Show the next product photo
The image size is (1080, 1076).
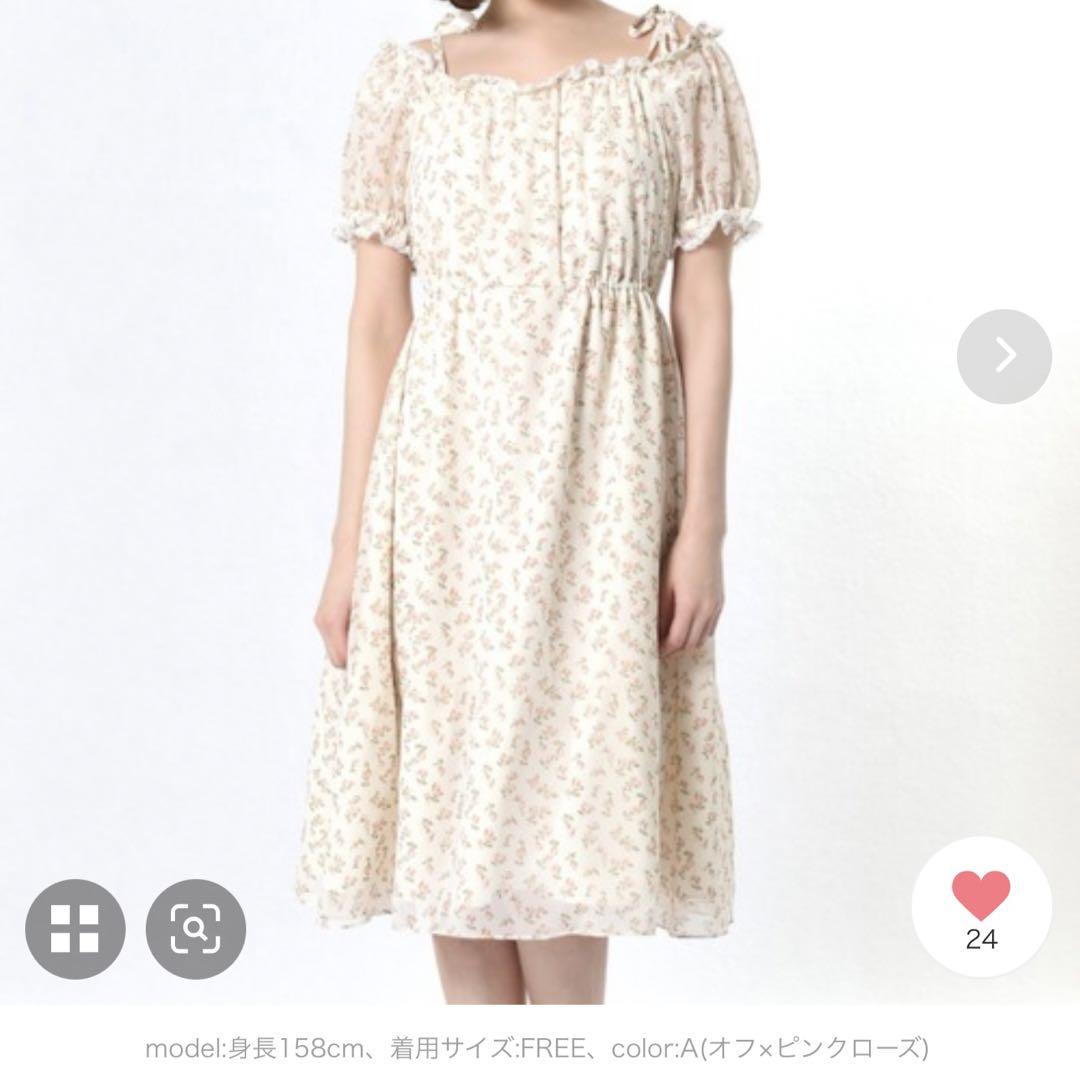click(x=1004, y=355)
